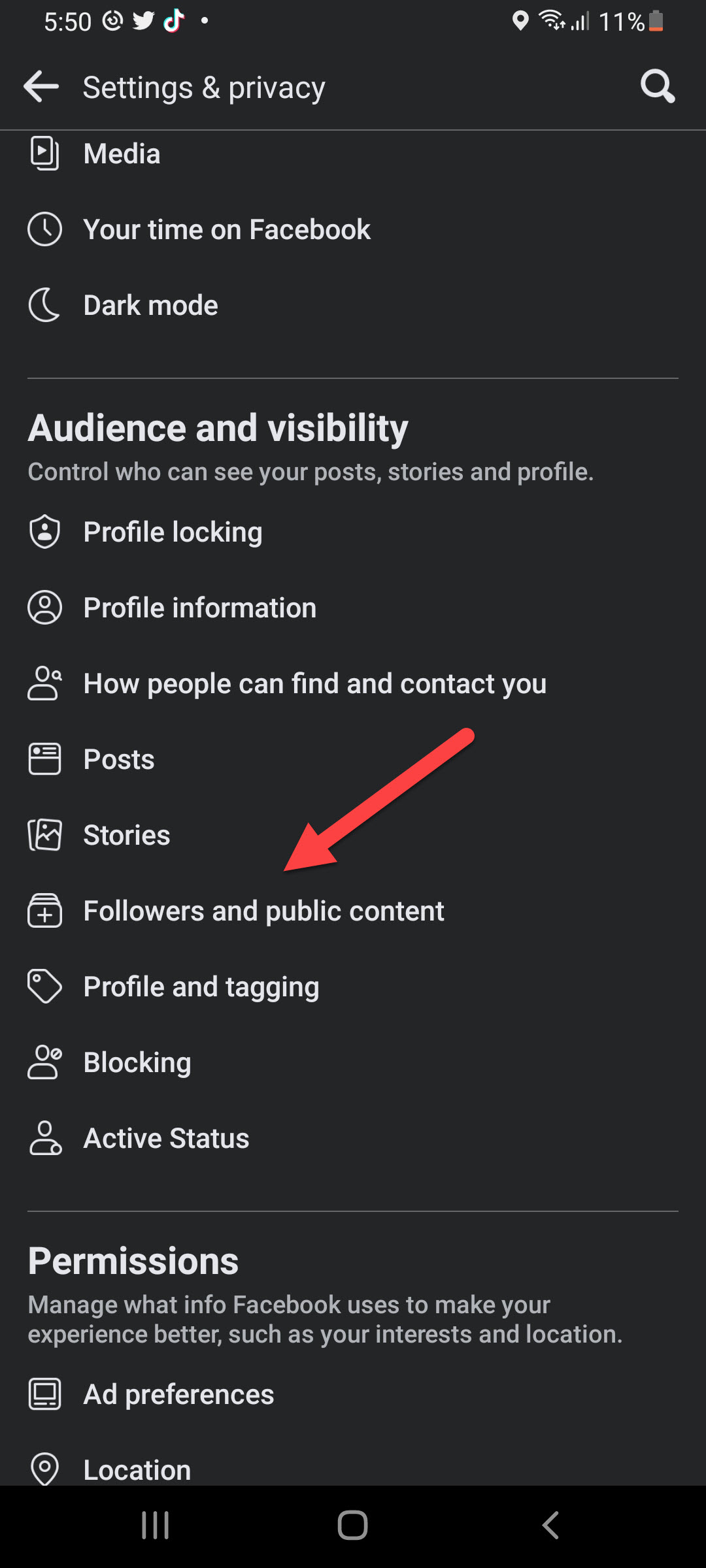Open the recent apps overview

156,1526
